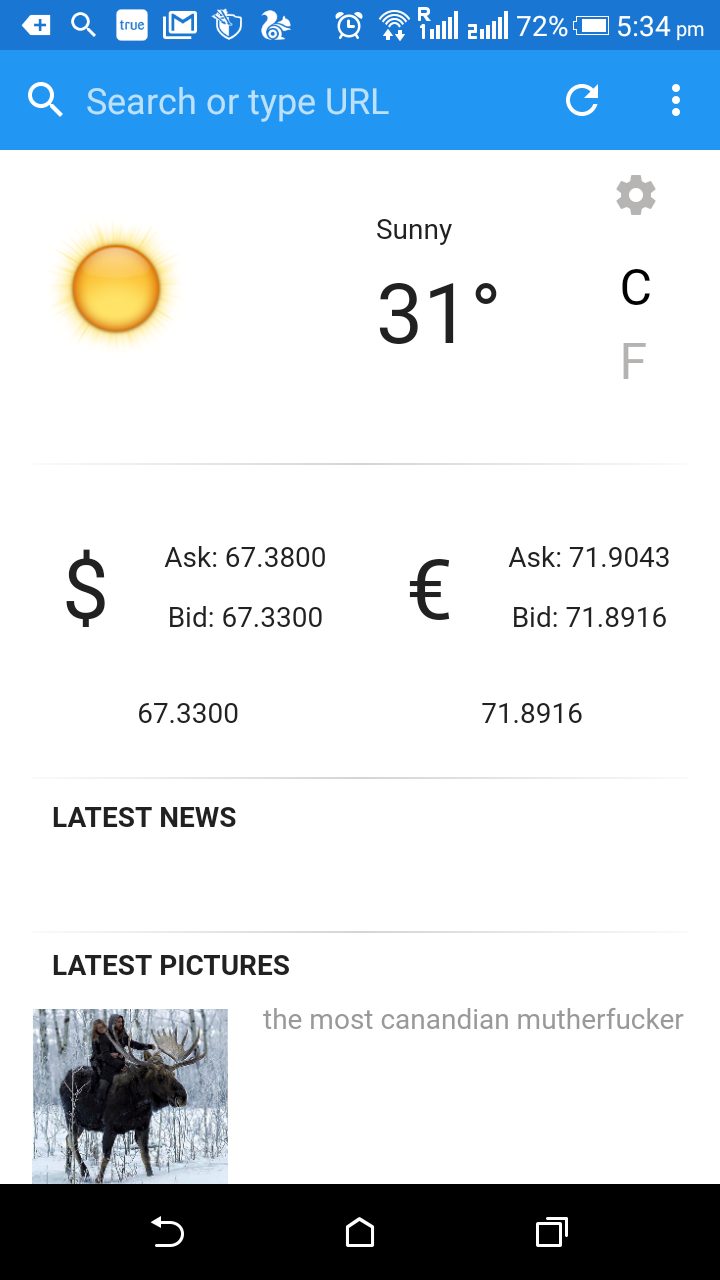Open the weather settings gear
Image resolution: width=720 pixels, height=1280 pixels.
point(635,195)
